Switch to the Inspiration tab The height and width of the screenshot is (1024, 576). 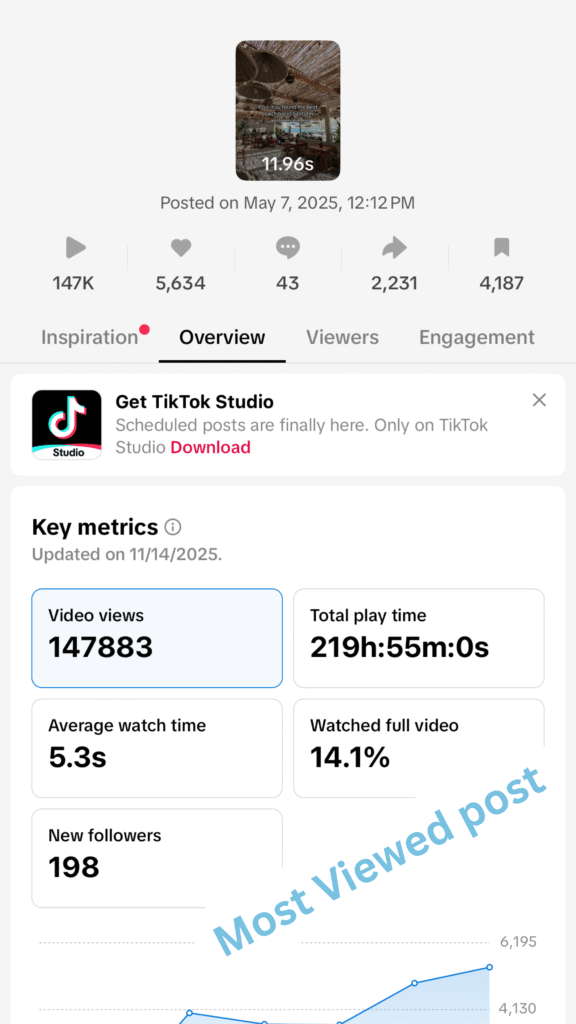pyautogui.click(x=89, y=337)
